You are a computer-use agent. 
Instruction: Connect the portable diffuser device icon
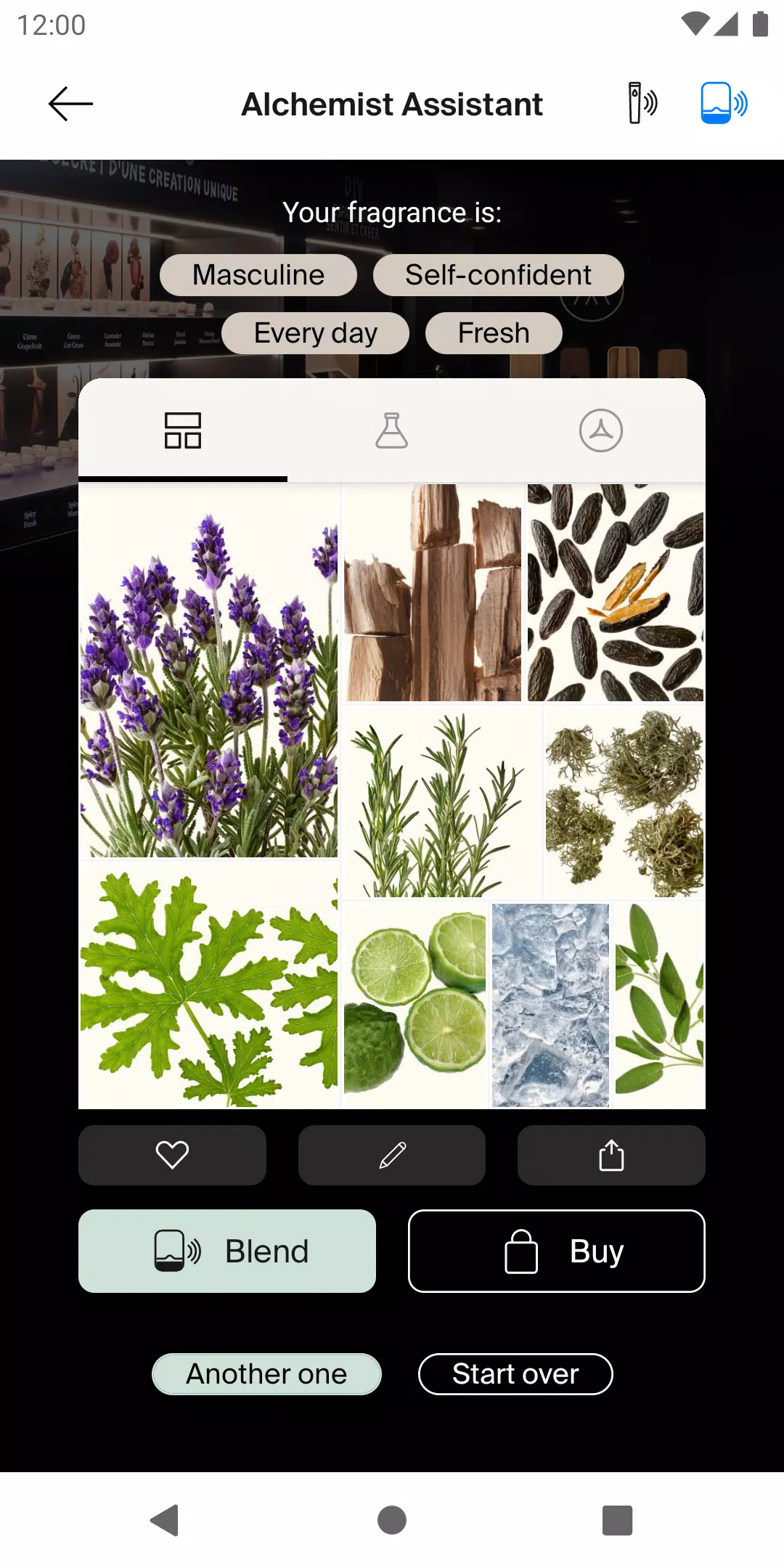pyautogui.click(x=642, y=104)
